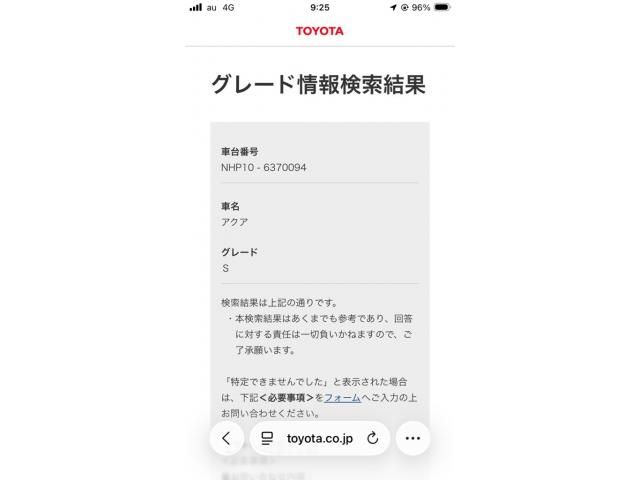640x480 pixels.
Task: Go back to the previous page
Action: (226, 438)
